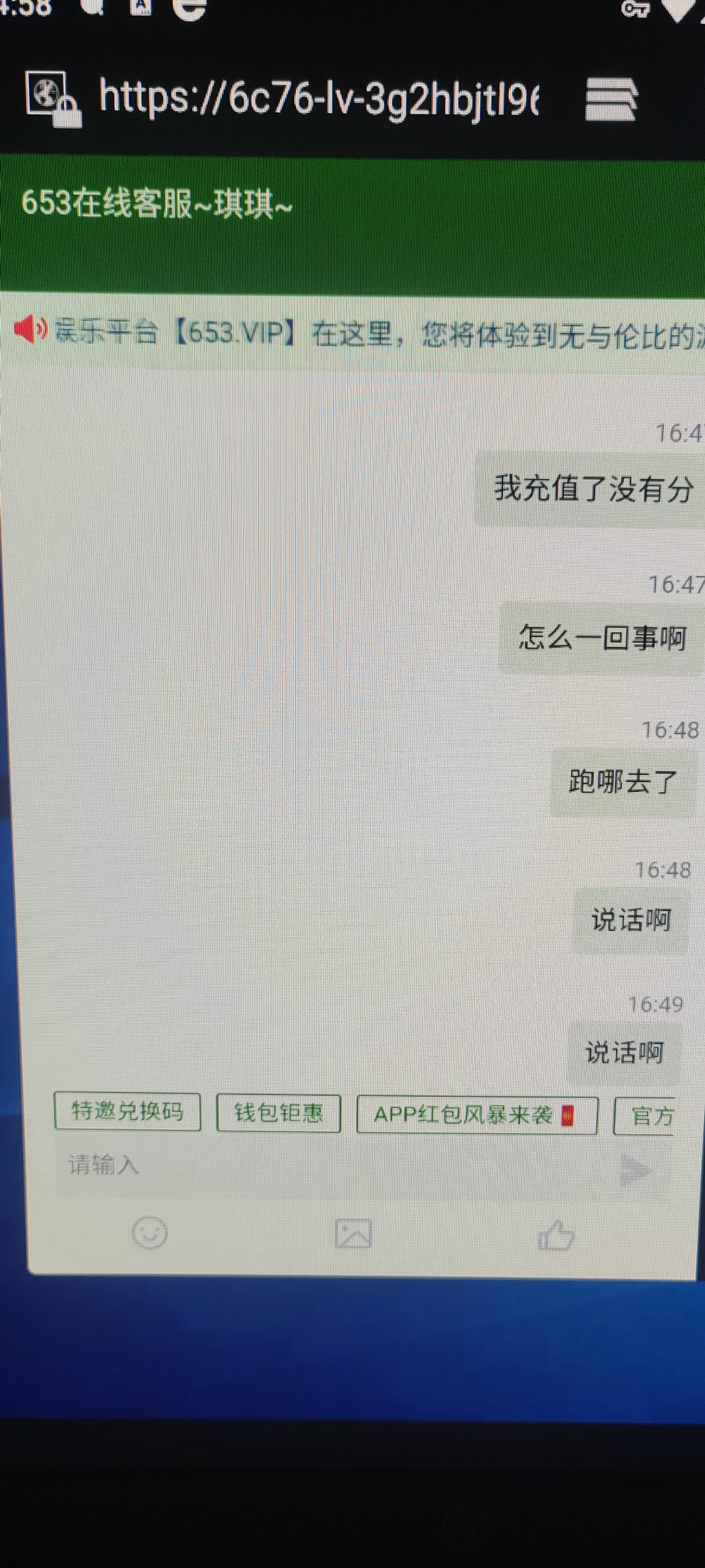Select the 钱包钜惠 chip
Viewport: 705px width, 1568px height.
(279, 1113)
